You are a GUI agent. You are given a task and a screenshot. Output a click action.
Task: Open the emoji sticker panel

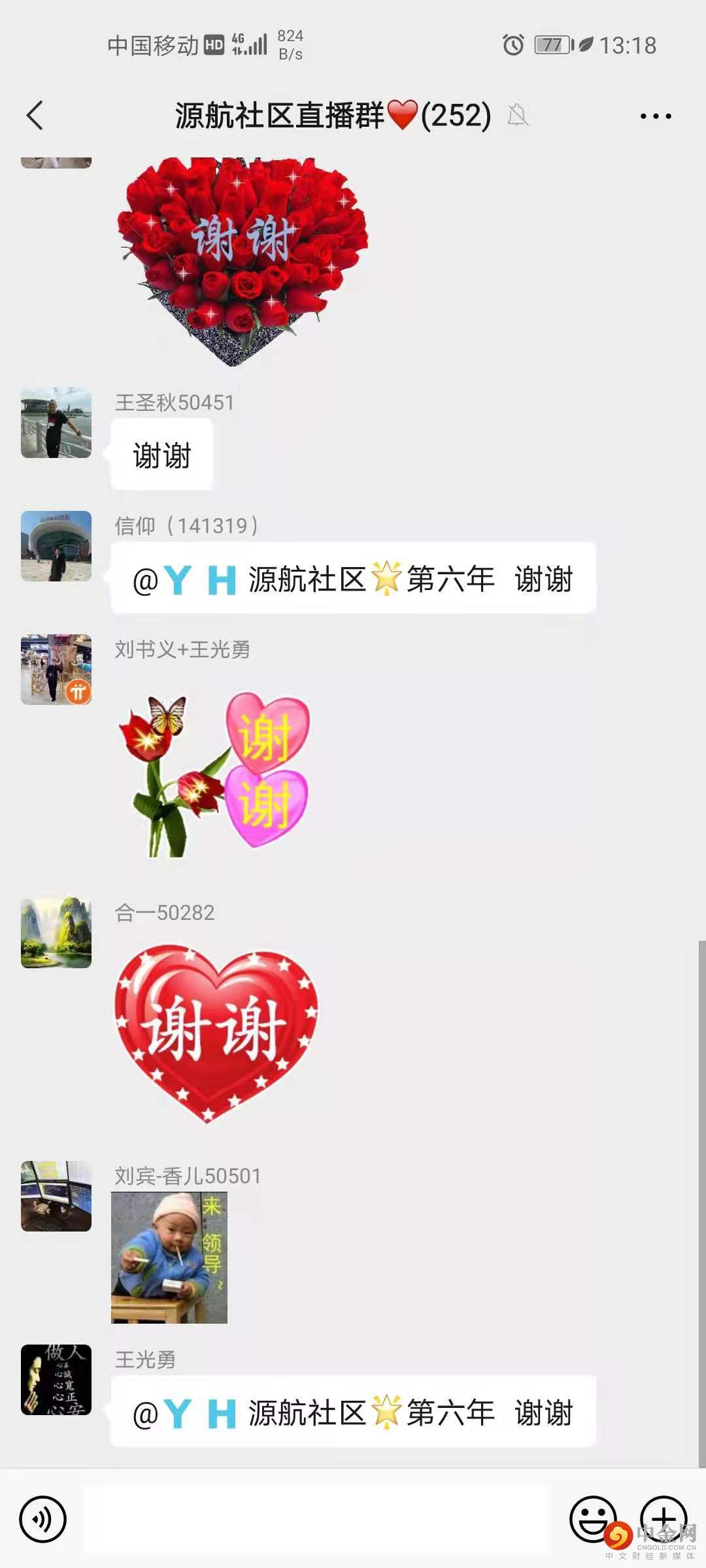coord(592,1519)
